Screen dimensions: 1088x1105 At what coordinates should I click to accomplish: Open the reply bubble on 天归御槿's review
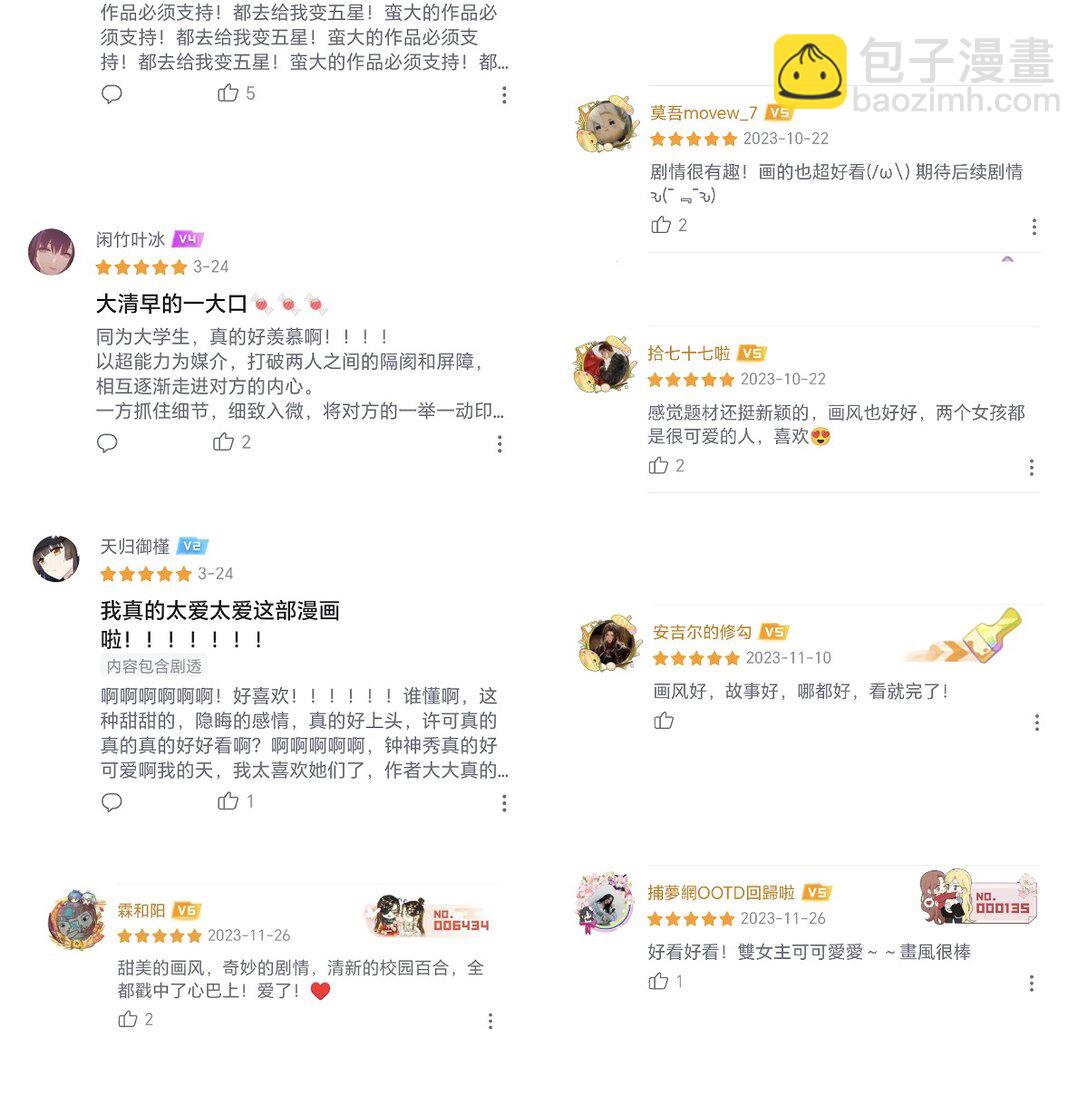pos(110,801)
